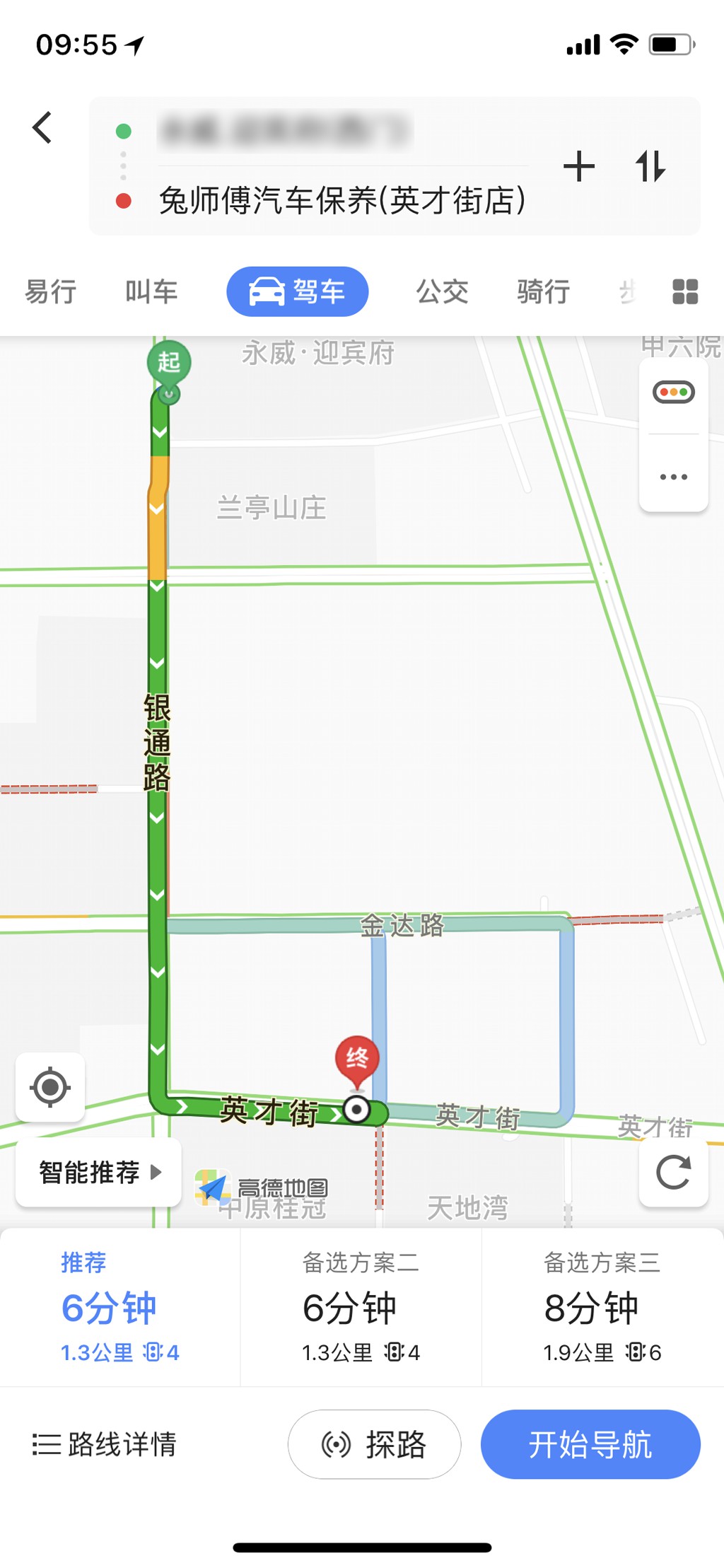Start navigation with 开始导航

(x=590, y=1444)
